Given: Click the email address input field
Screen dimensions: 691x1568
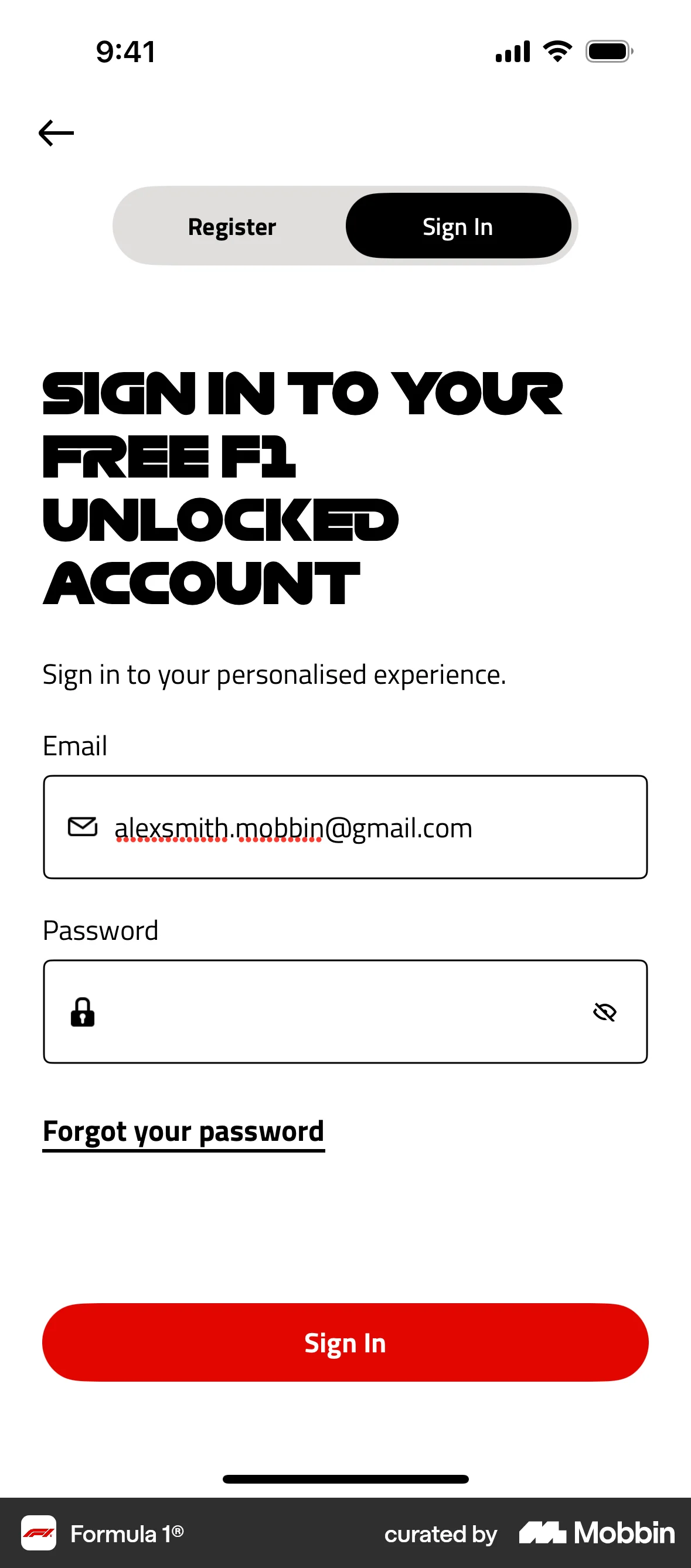Looking at the screenshot, I should pos(345,827).
